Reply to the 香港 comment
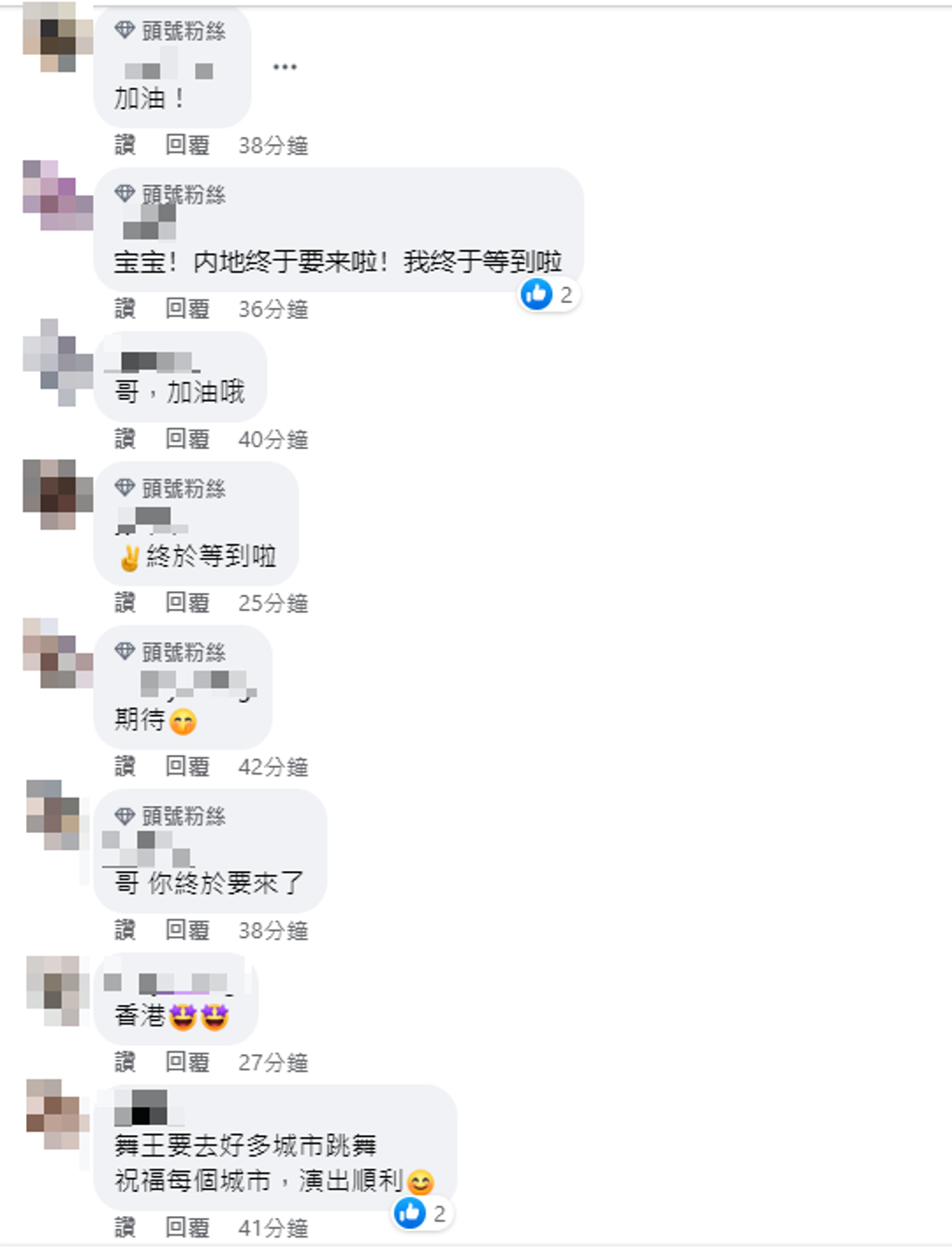 click(x=187, y=1062)
